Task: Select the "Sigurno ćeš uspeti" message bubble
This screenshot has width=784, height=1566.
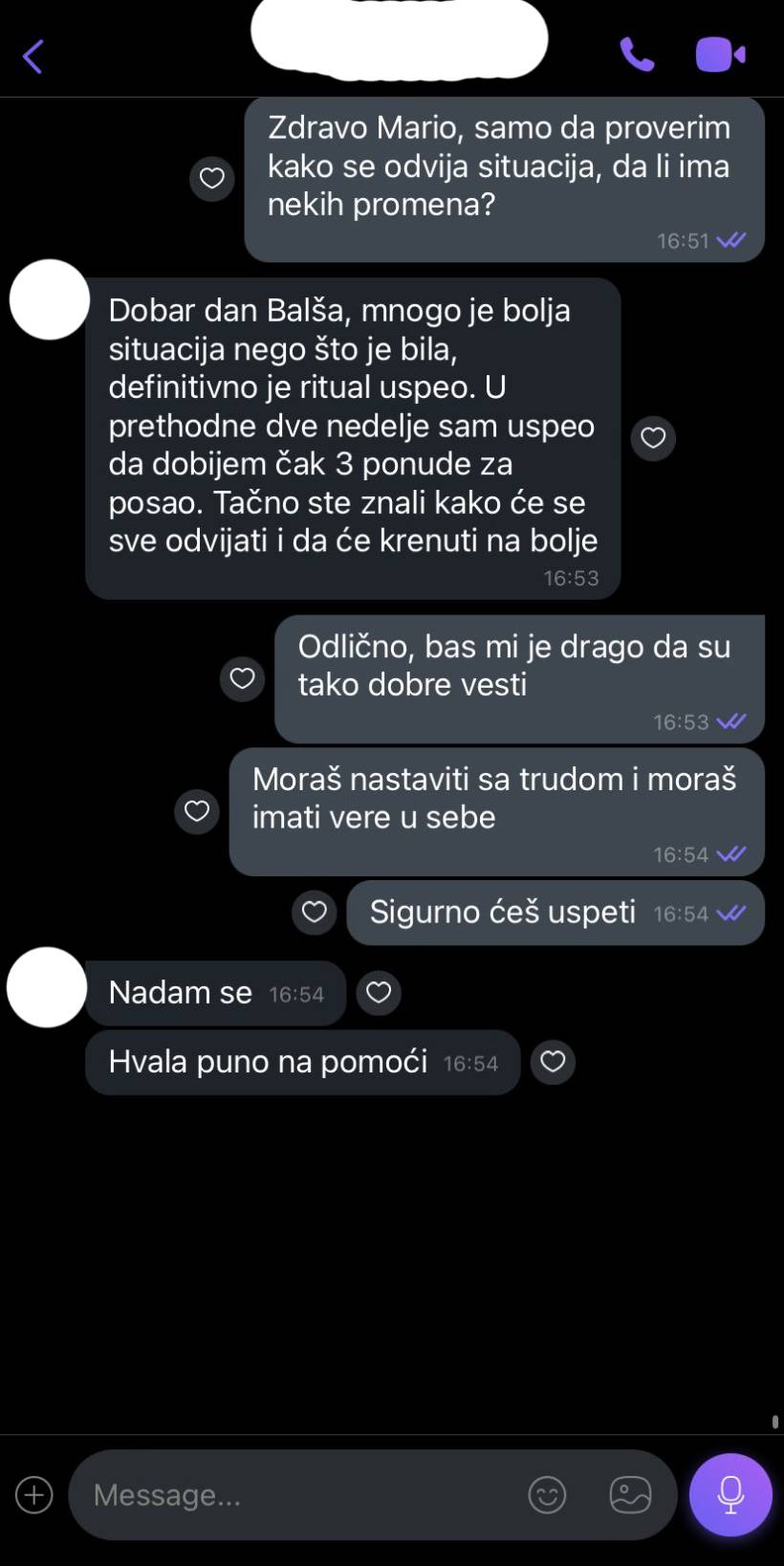Action: 502,913
